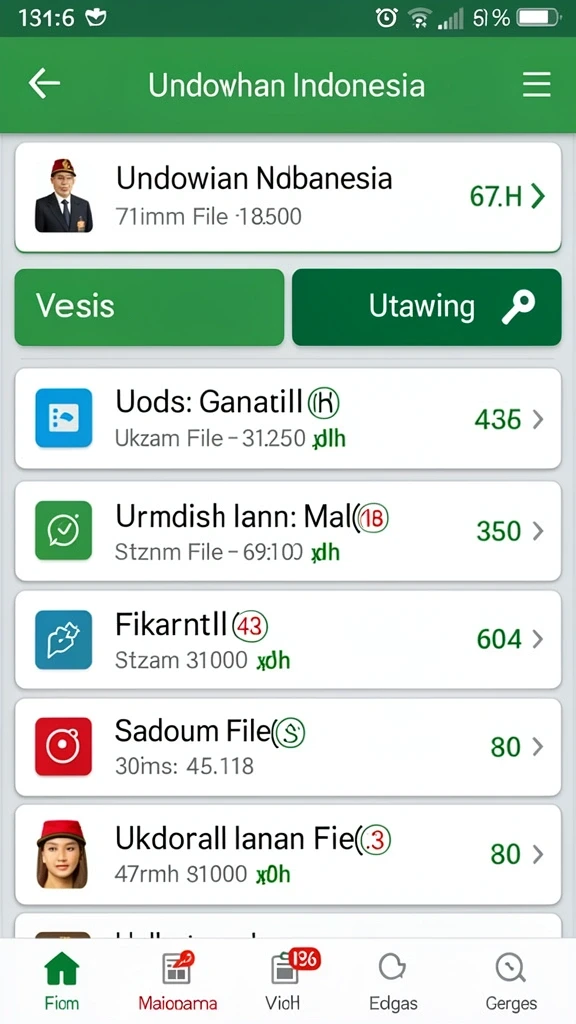Switch to the Fiom home tab
The height and width of the screenshot is (1024, 576).
click(61, 981)
